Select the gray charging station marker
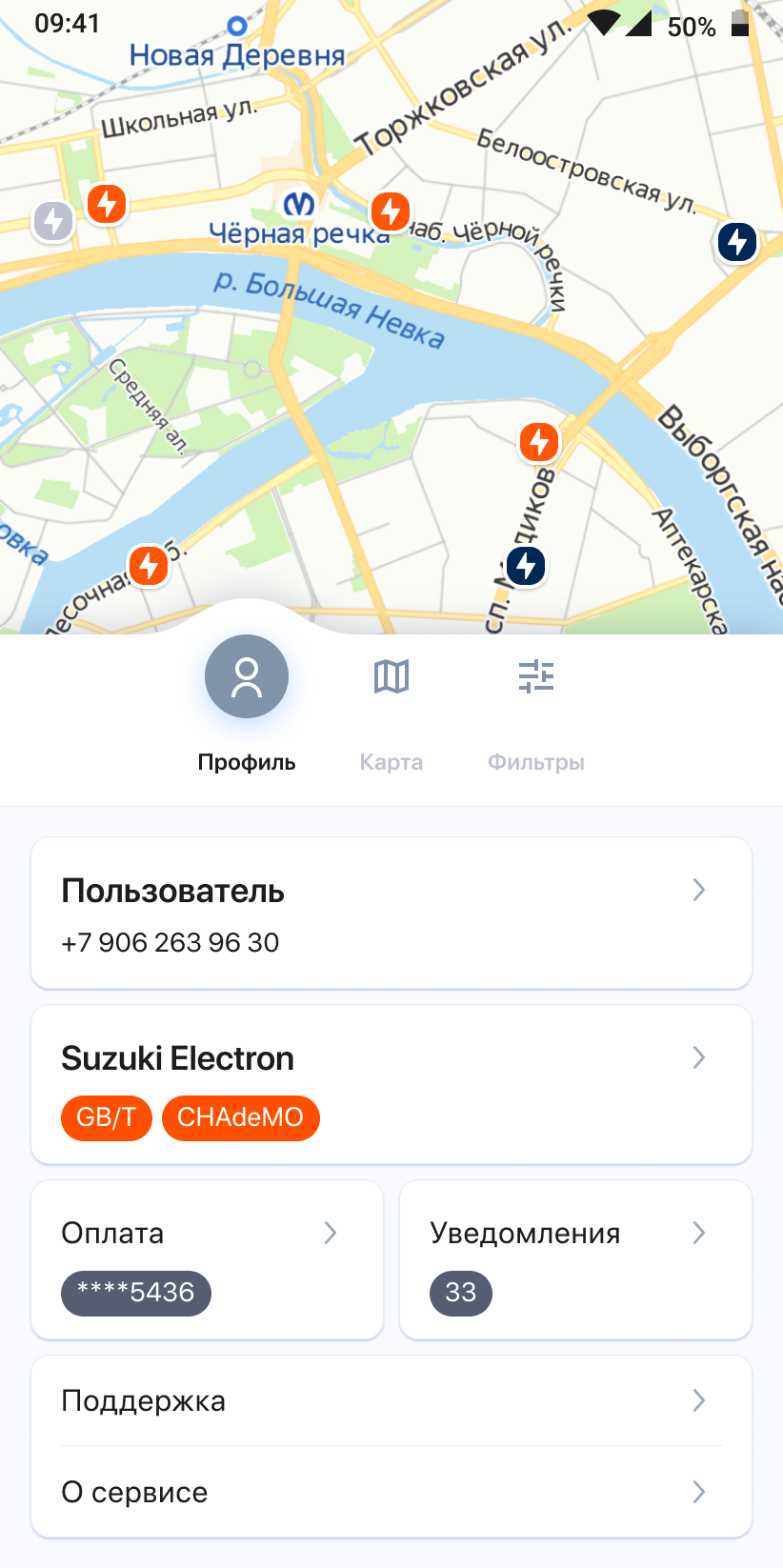 pyautogui.click(x=53, y=222)
